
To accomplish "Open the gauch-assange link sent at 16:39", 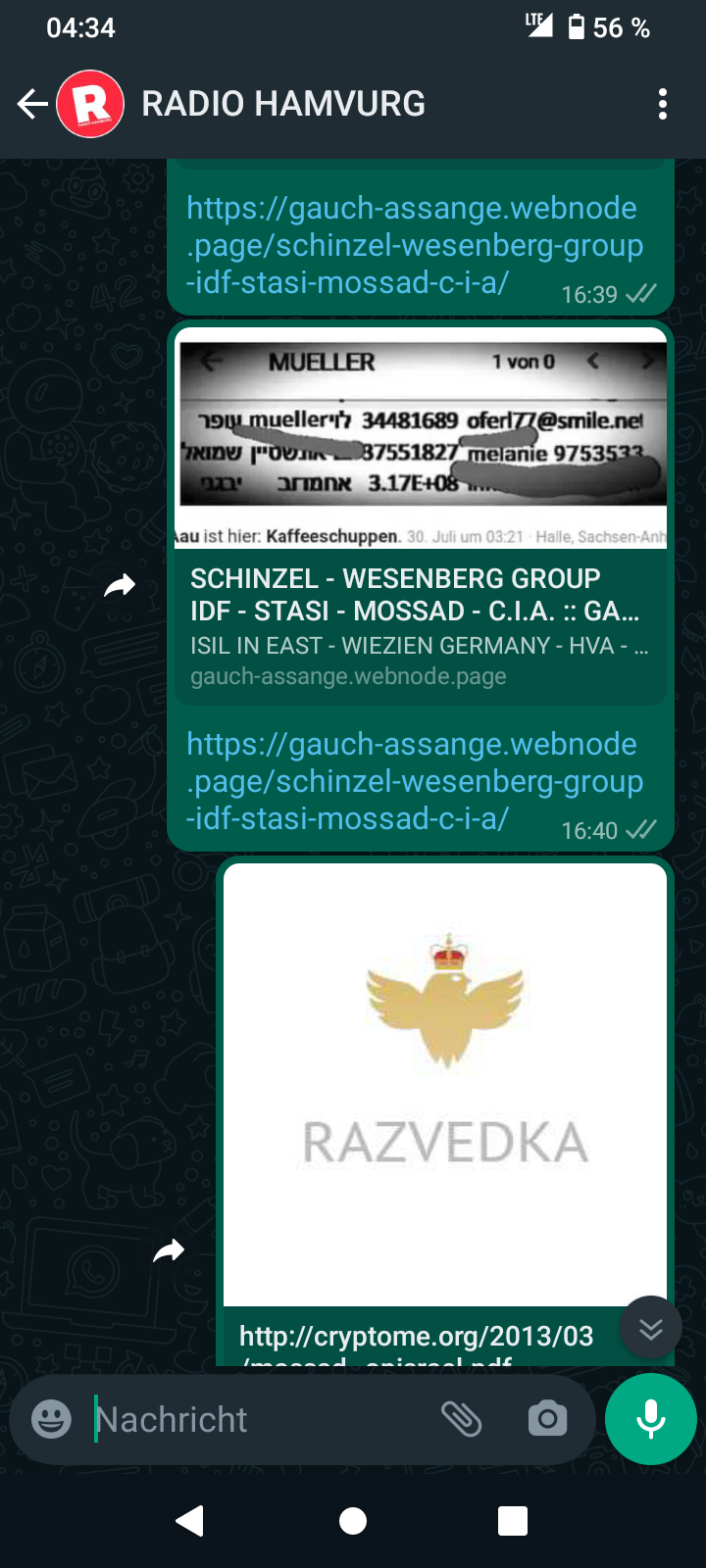I will pyautogui.click(x=415, y=245).
